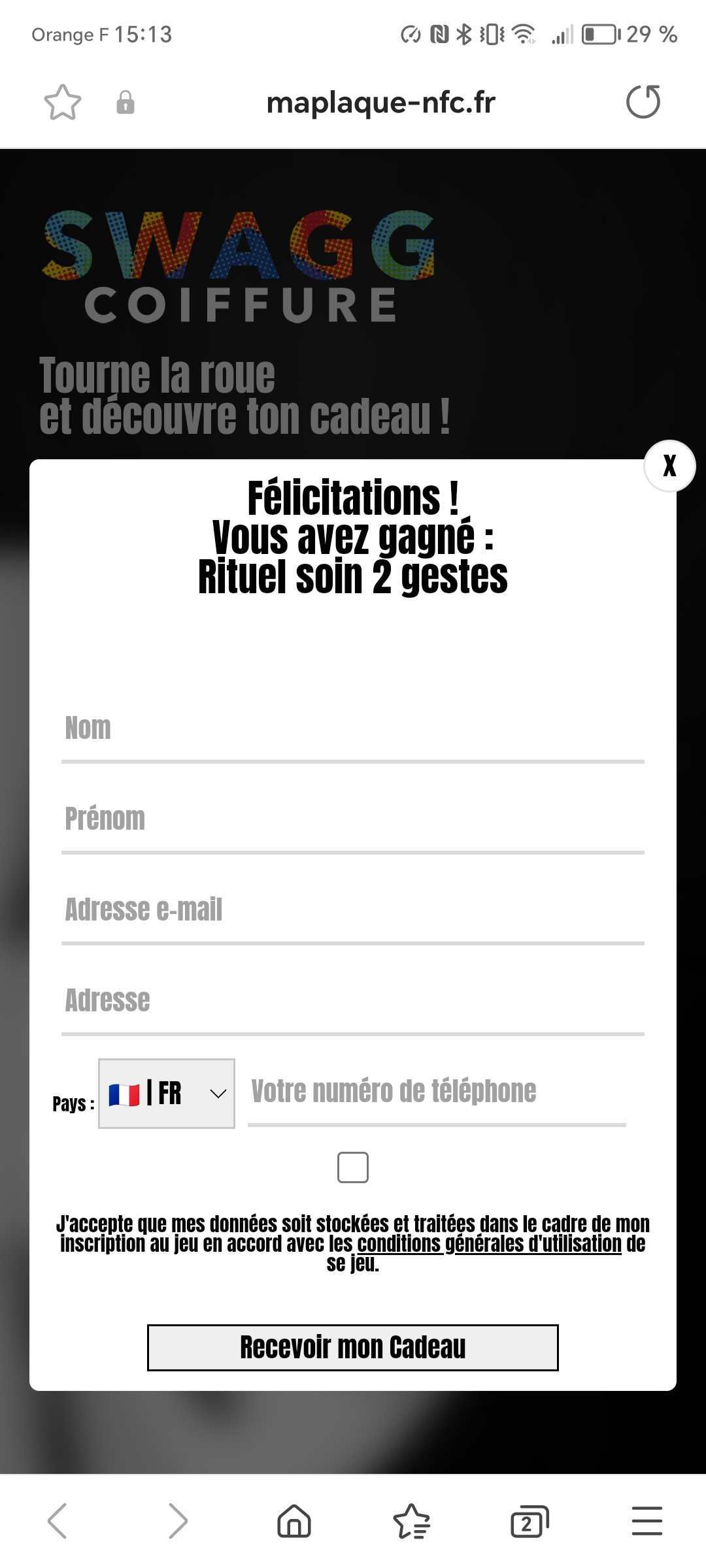Open the FR country dropdown
The image size is (706, 1568).
coord(167,1094)
